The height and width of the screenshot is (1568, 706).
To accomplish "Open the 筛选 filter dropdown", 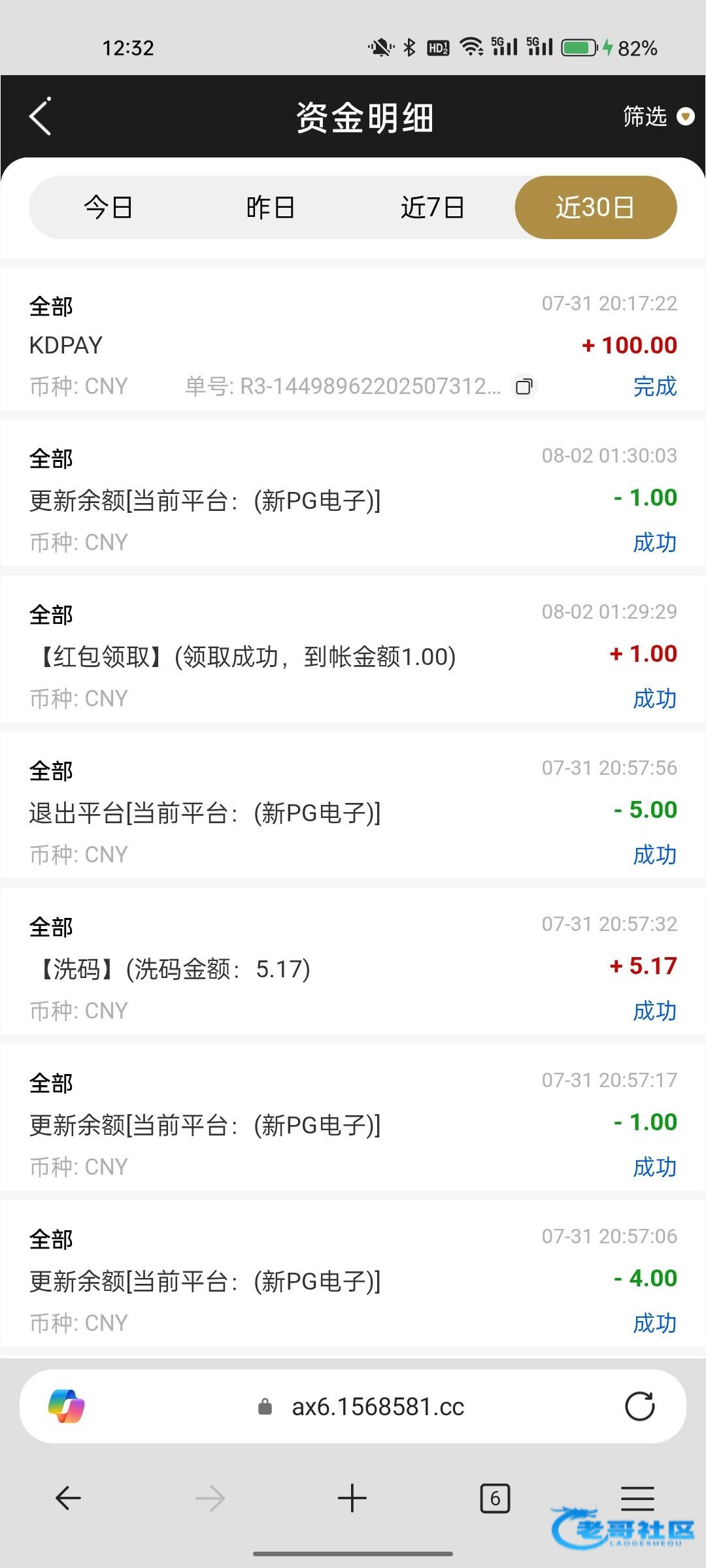I will (658, 116).
